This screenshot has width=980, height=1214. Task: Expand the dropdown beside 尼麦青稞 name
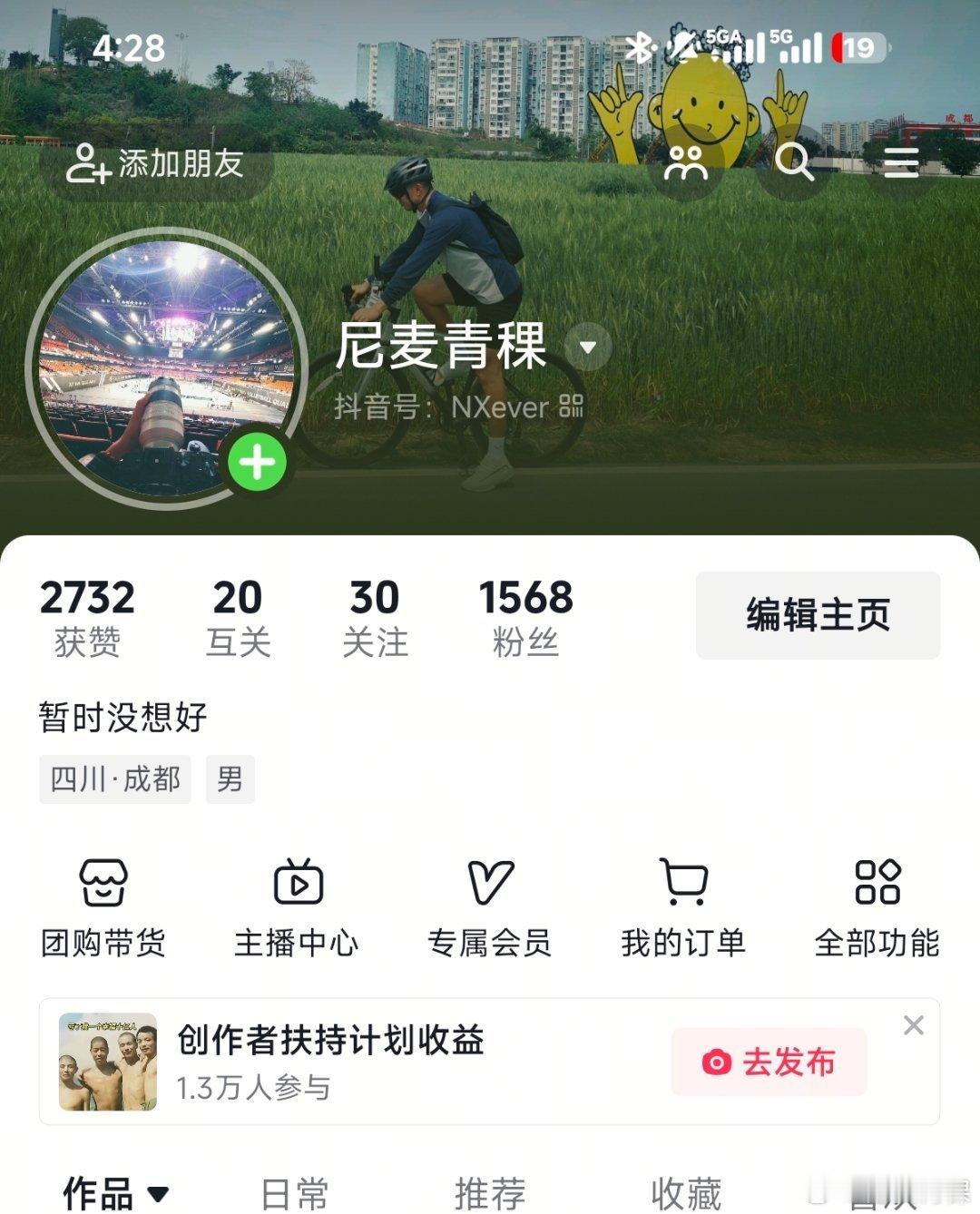tap(587, 345)
